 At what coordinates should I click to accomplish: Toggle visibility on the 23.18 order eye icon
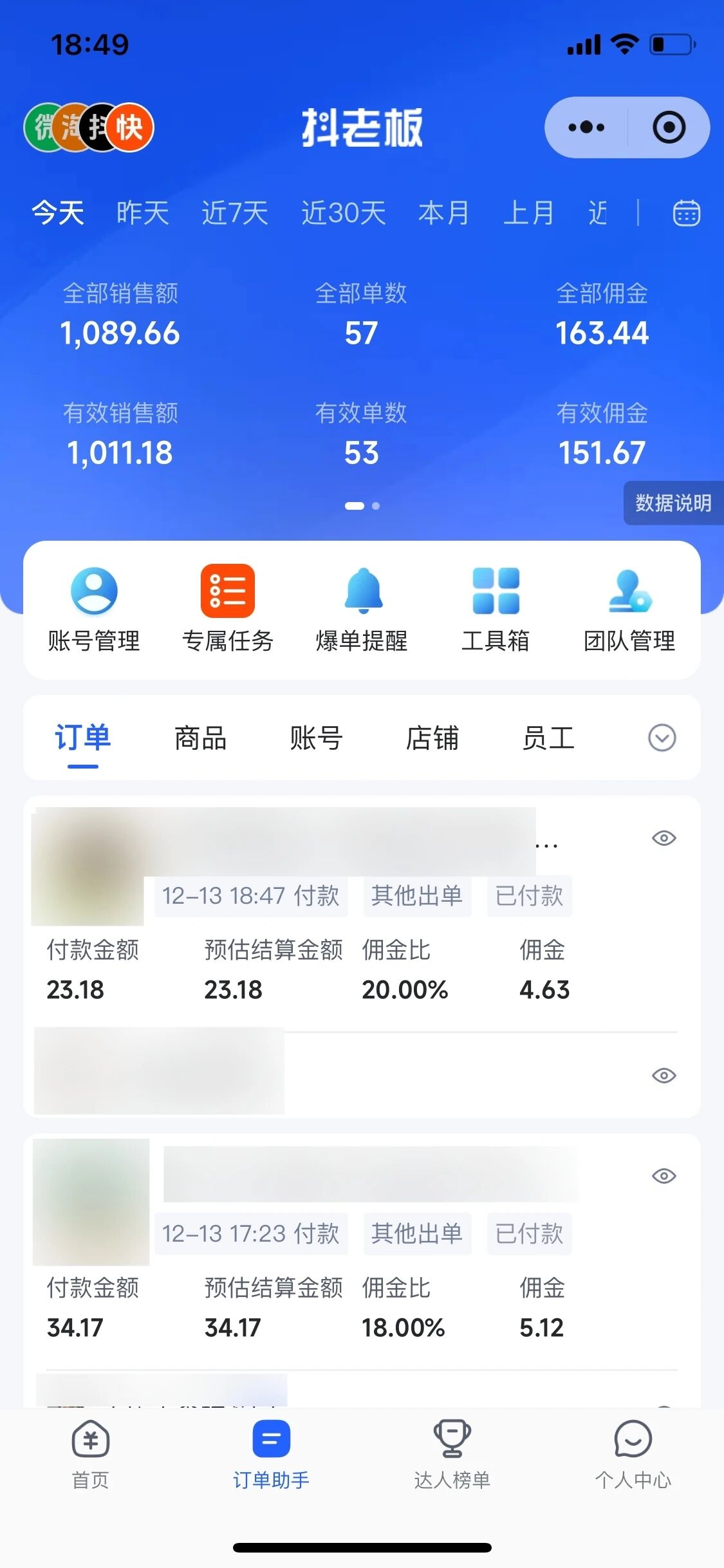664,838
